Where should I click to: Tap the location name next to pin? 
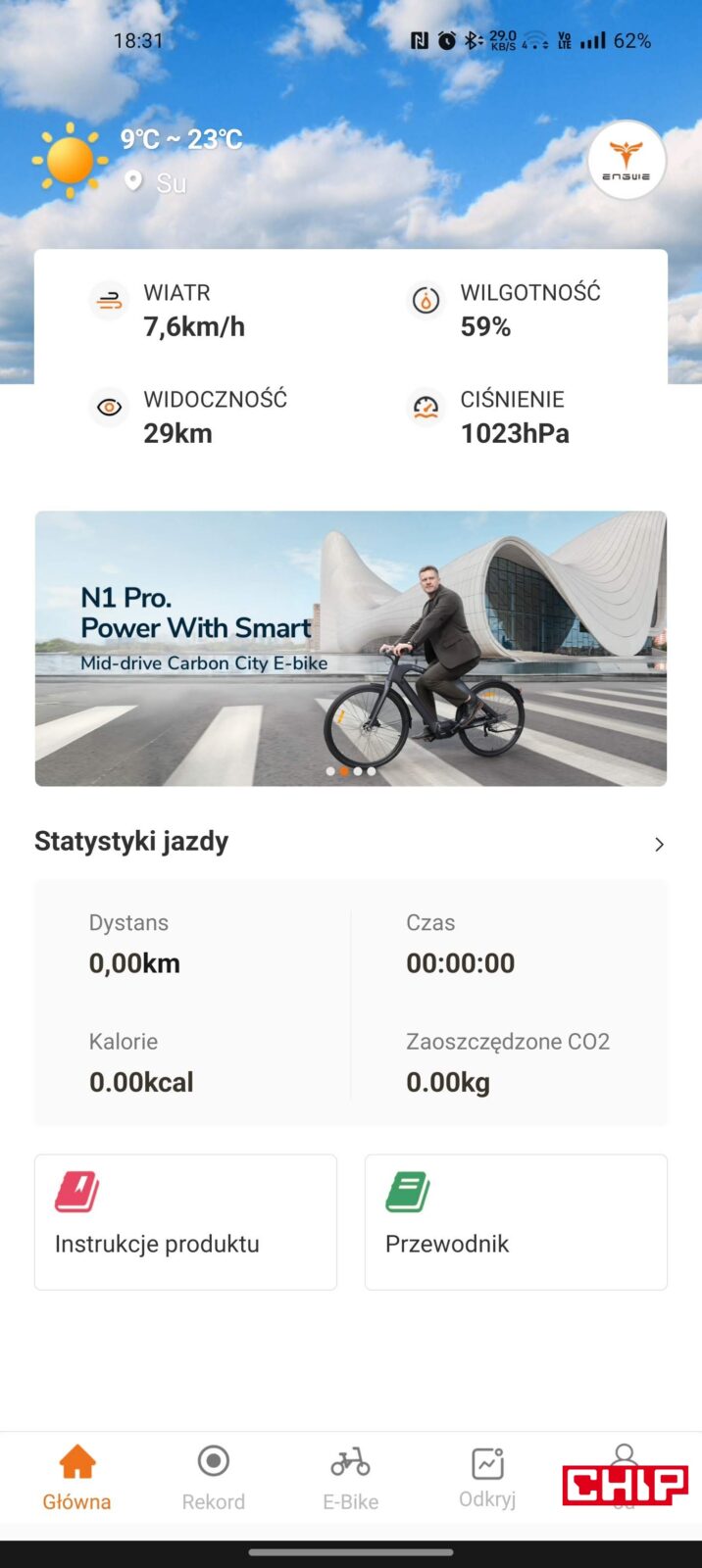pyautogui.click(x=171, y=183)
